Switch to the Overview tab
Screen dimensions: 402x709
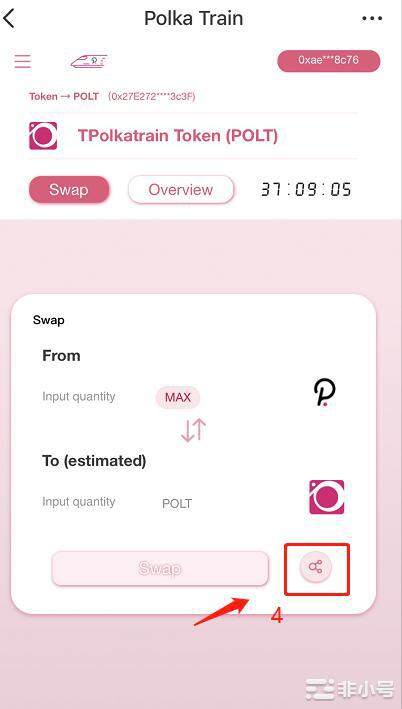[x=181, y=189]
